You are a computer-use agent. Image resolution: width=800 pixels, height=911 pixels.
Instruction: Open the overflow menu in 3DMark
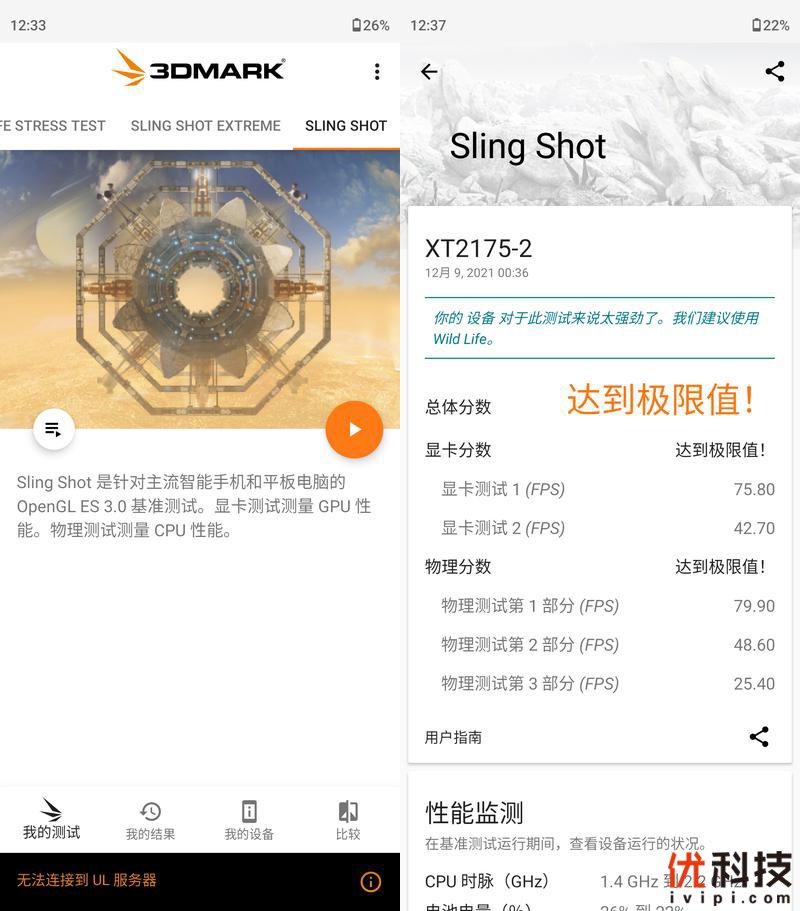point(377,71)
